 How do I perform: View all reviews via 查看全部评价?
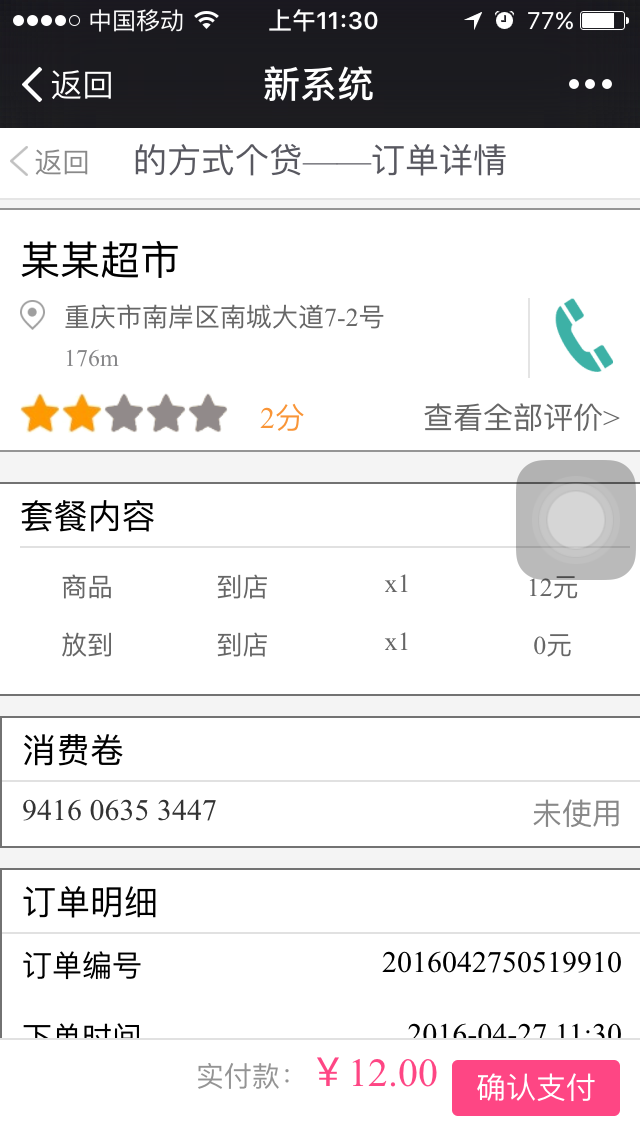click(x=521, y=417)
